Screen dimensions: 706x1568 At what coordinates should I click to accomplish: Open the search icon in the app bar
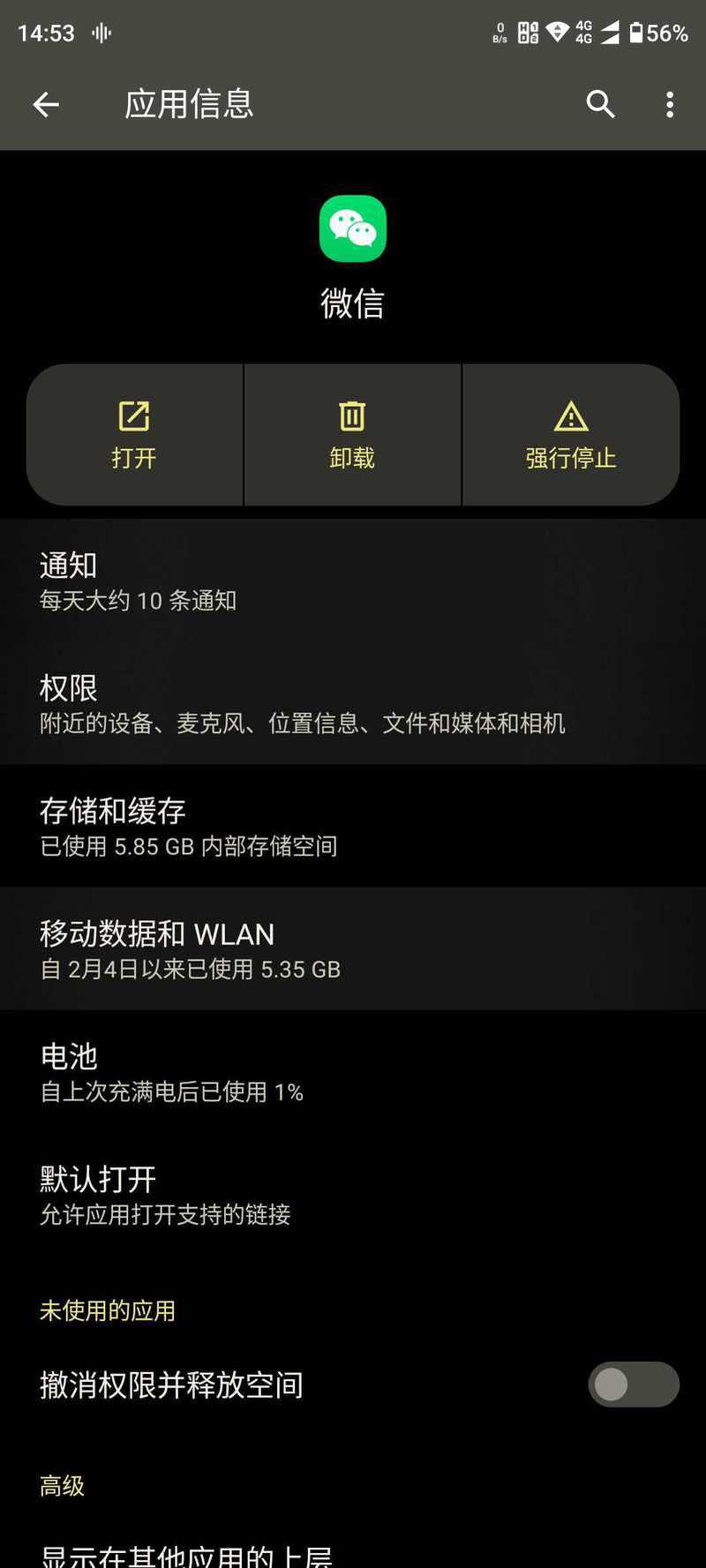600,105
